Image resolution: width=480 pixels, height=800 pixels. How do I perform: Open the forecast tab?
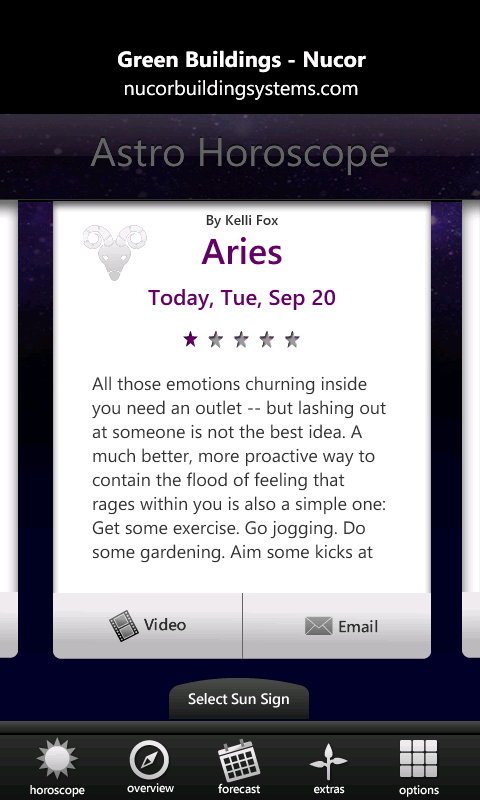(239, 767)
